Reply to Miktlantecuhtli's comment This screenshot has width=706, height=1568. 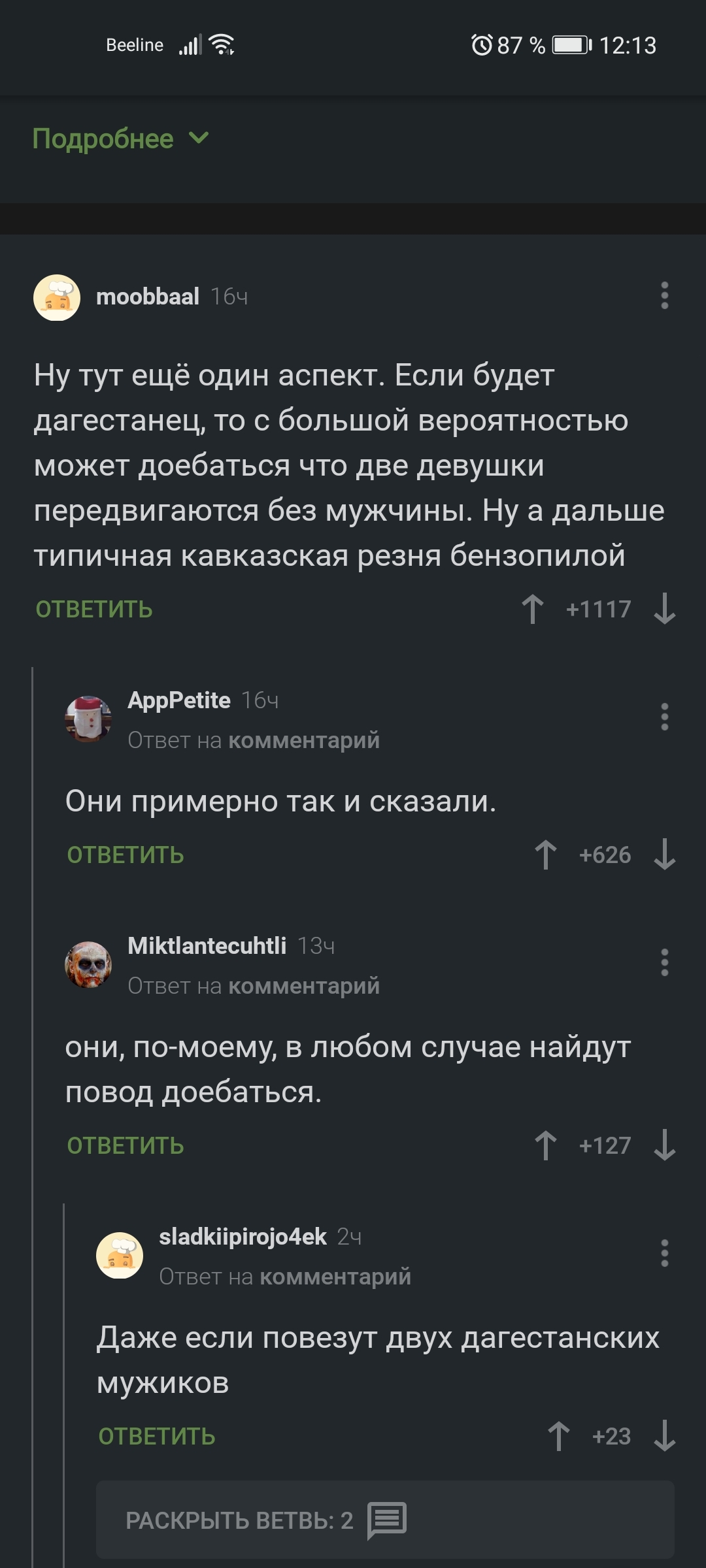(126, 1145)
